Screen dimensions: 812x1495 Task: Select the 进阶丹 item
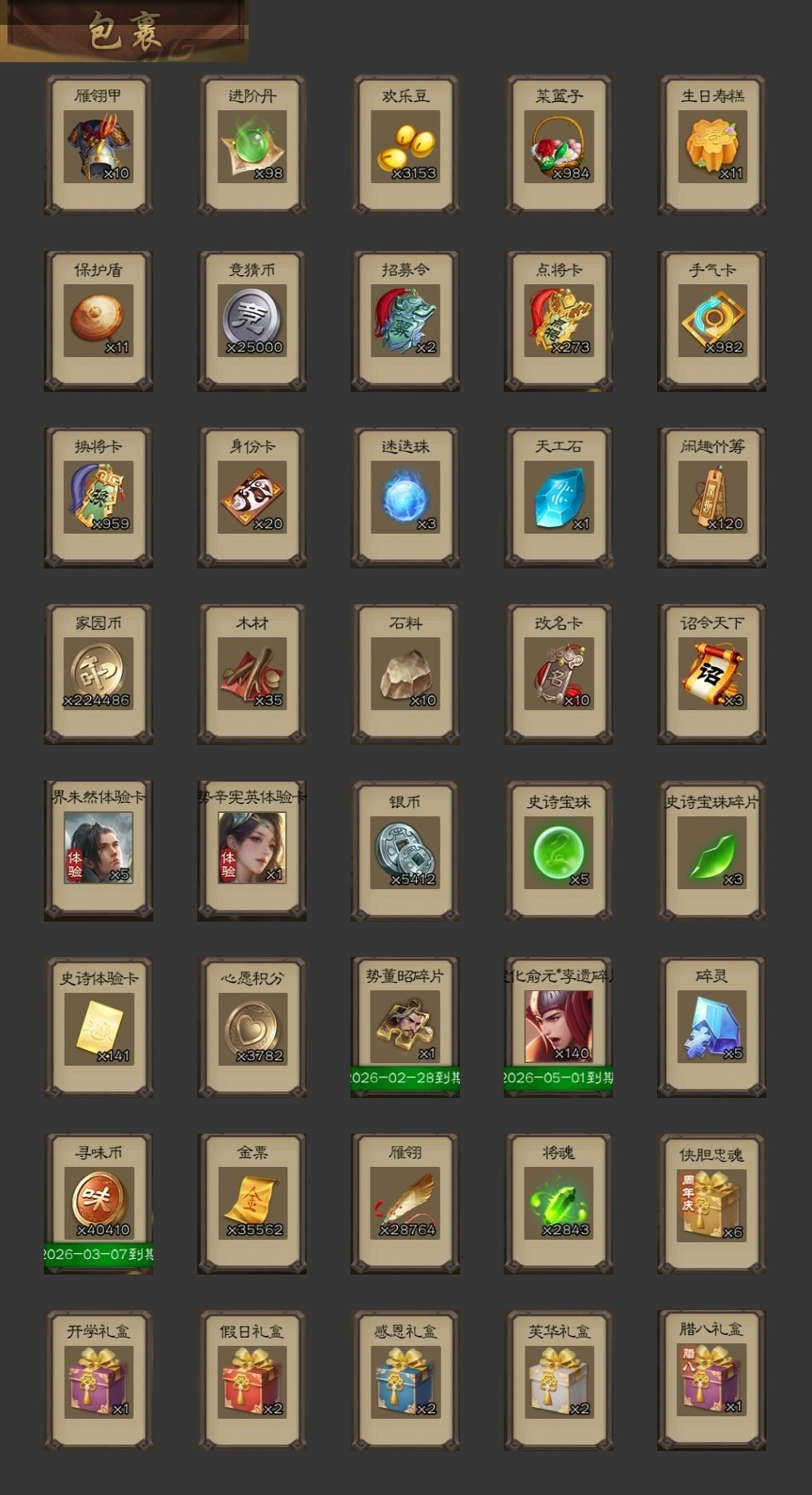(252, 147)
